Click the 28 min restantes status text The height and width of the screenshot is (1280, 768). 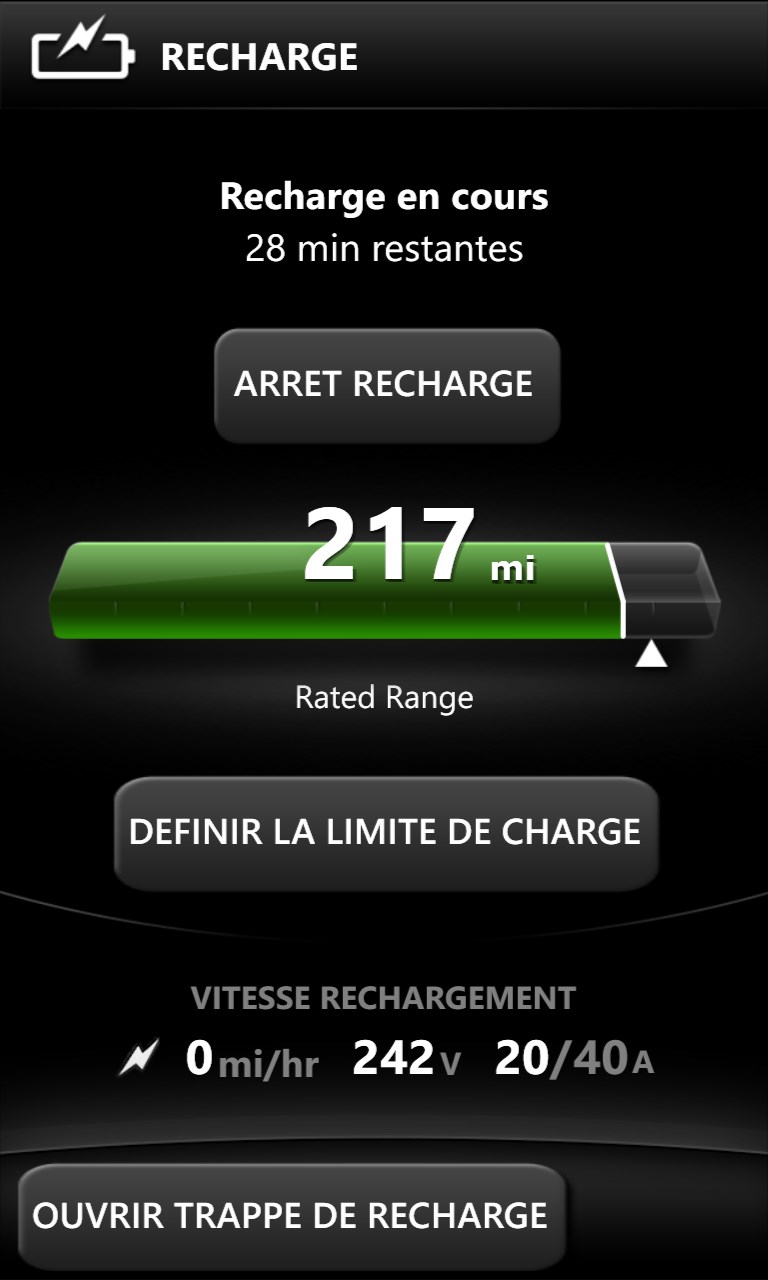click(384, 250)
